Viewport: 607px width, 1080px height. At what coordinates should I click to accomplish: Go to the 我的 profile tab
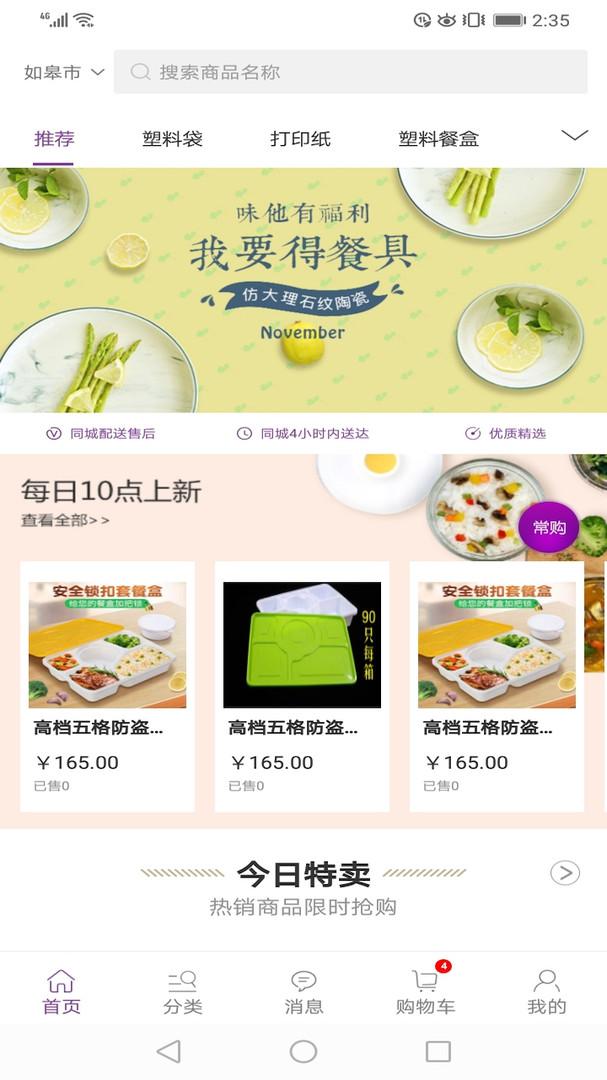[546, 991]
